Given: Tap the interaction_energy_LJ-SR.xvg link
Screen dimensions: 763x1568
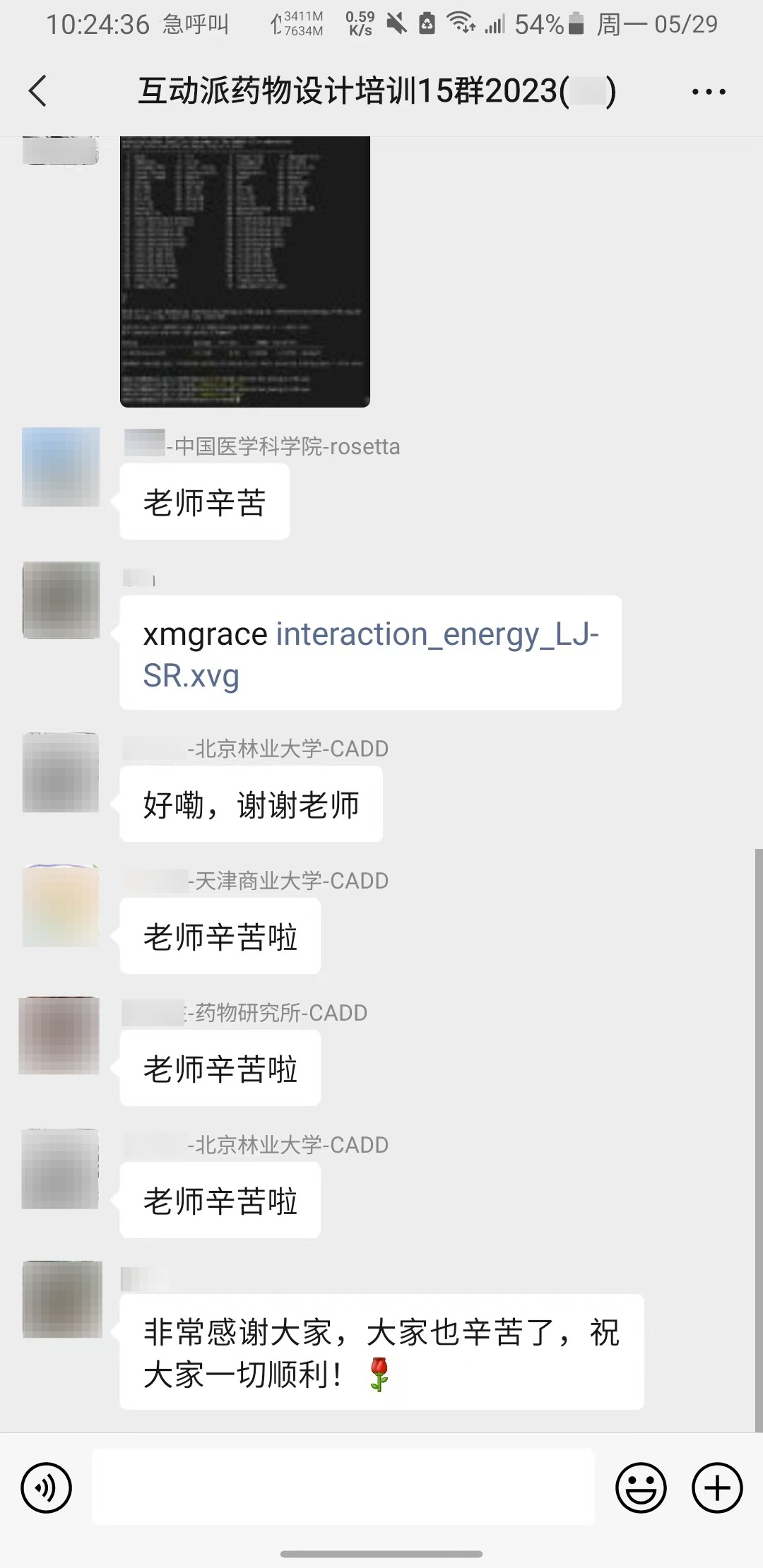Looking at the screenshot, I should (x=370, y=654).
